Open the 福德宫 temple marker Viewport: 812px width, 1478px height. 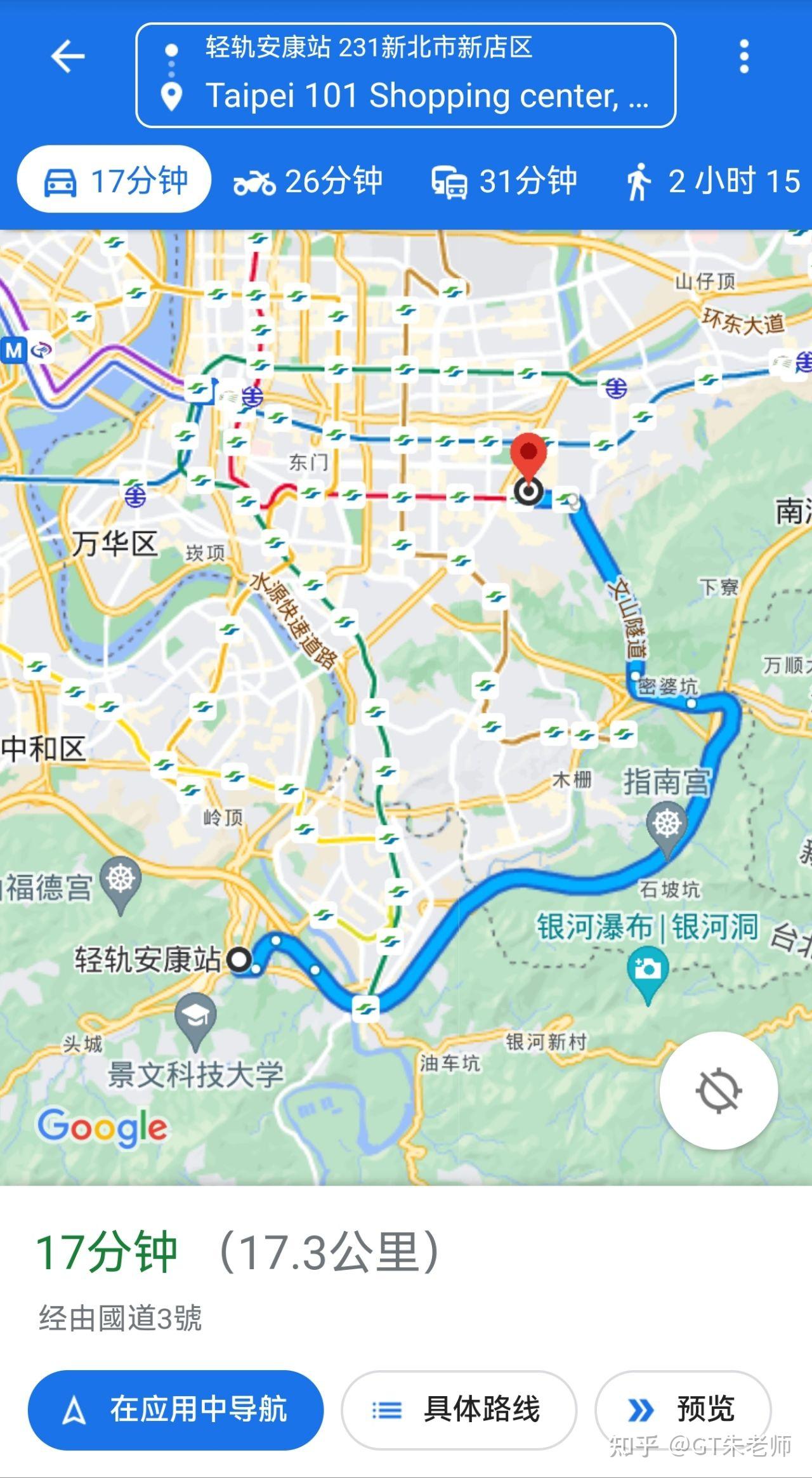pyautogui.click(x=121, y=881)
